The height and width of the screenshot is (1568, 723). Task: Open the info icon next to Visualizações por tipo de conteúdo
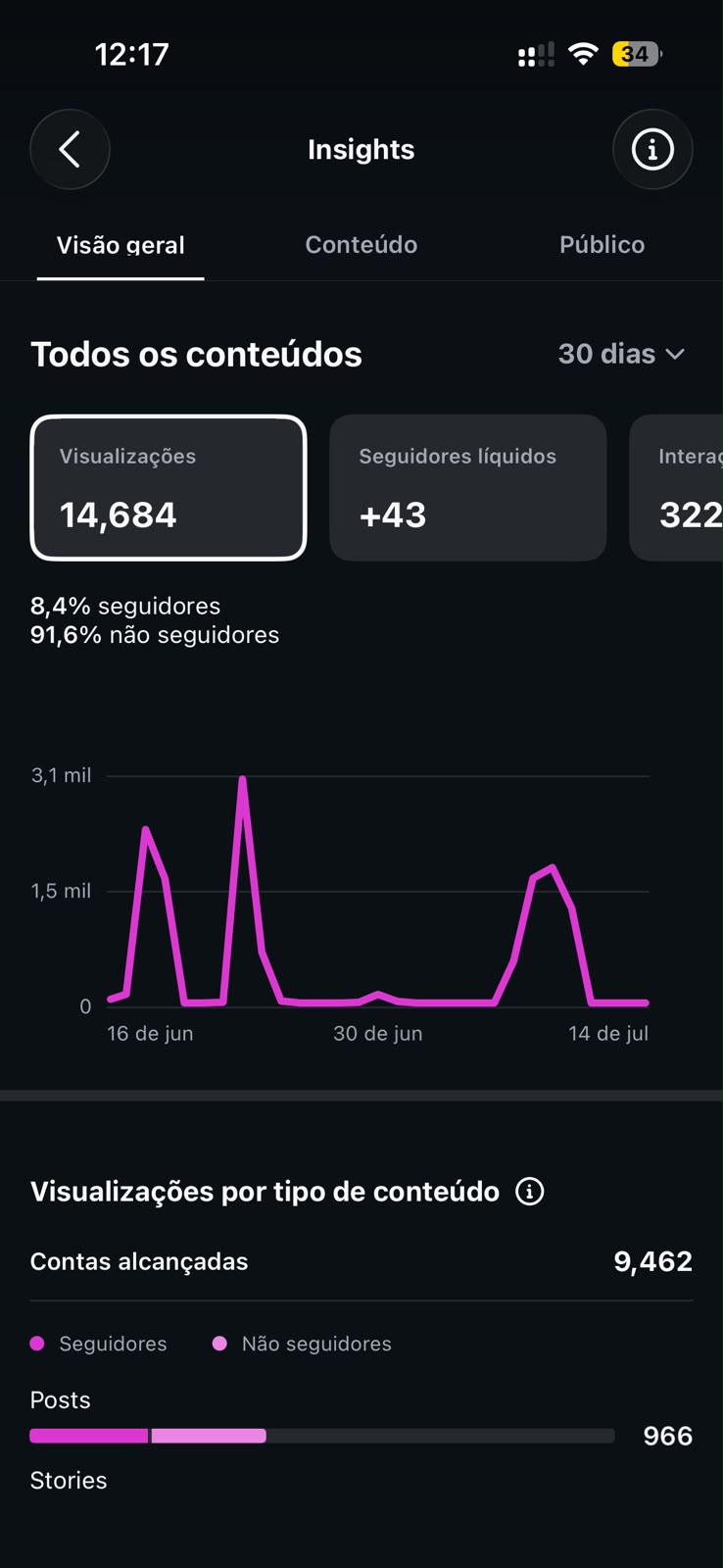pyautogui.click(x=530, y=1192)
